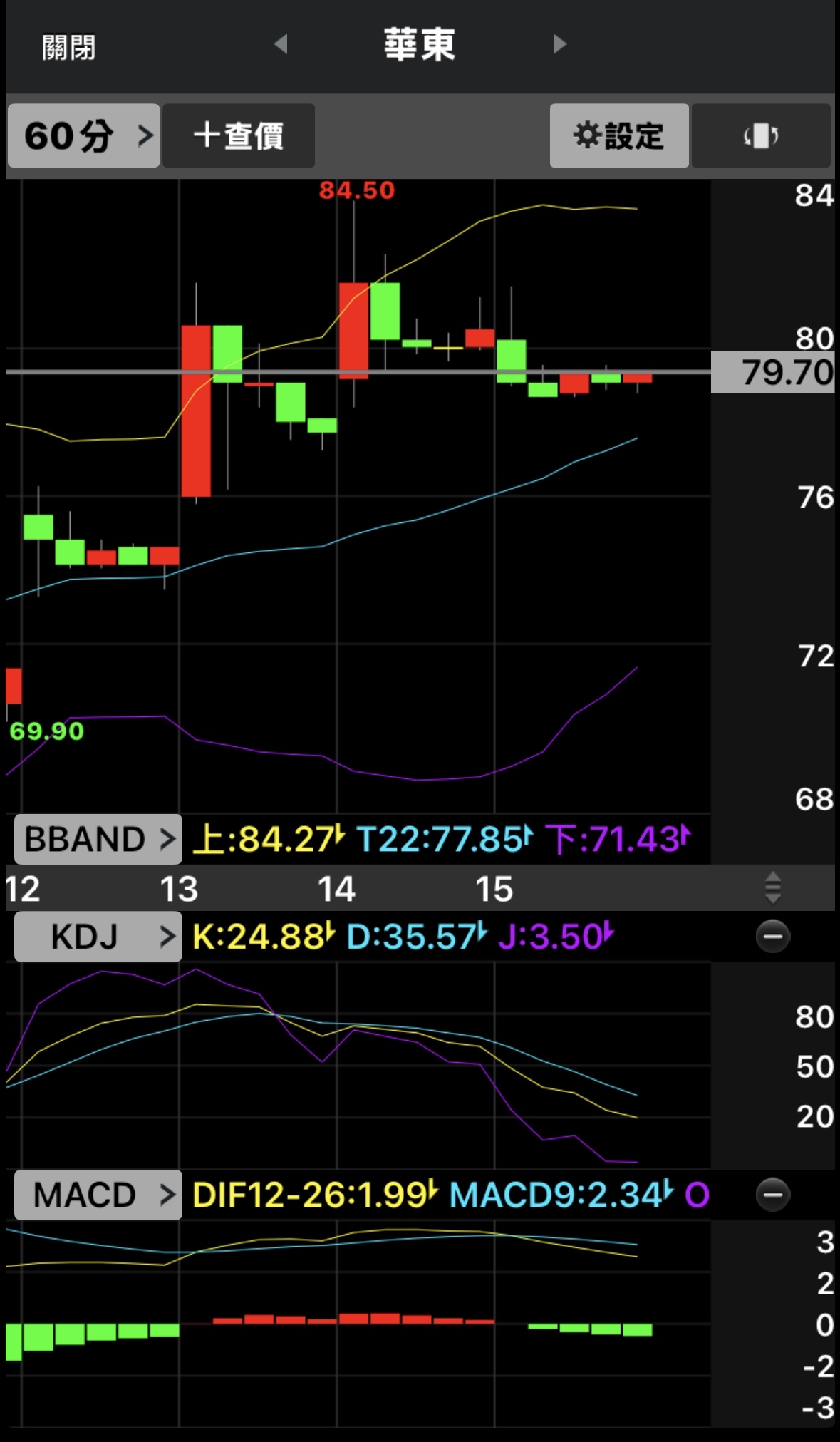Remove the MACD indicator panel
This screenshot has width=840, height=1442.
coord(773,1195)
